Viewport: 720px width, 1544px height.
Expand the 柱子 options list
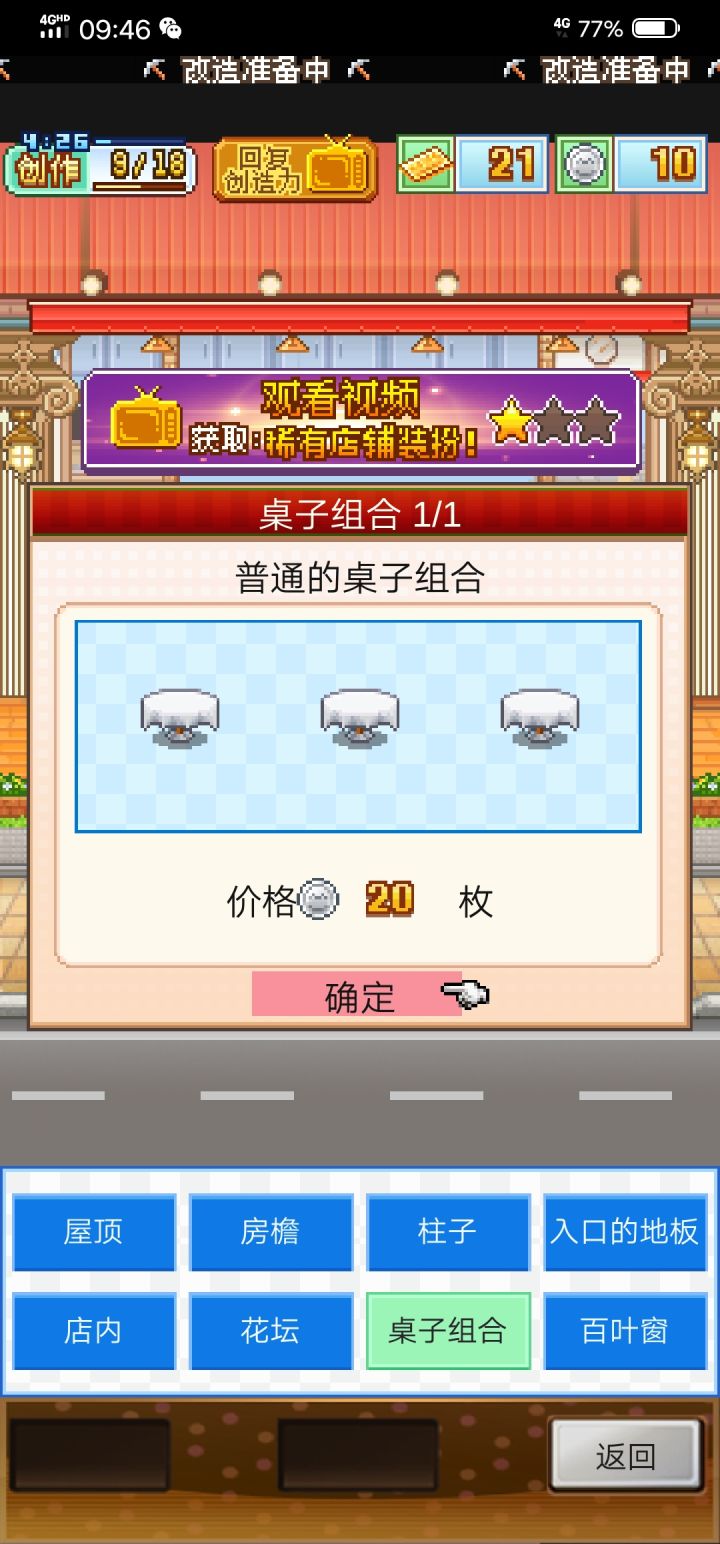tap(448, 1232)
